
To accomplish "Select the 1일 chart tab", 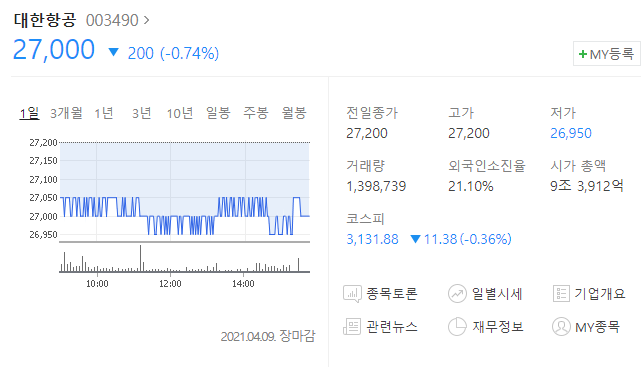I will point(30,113).
